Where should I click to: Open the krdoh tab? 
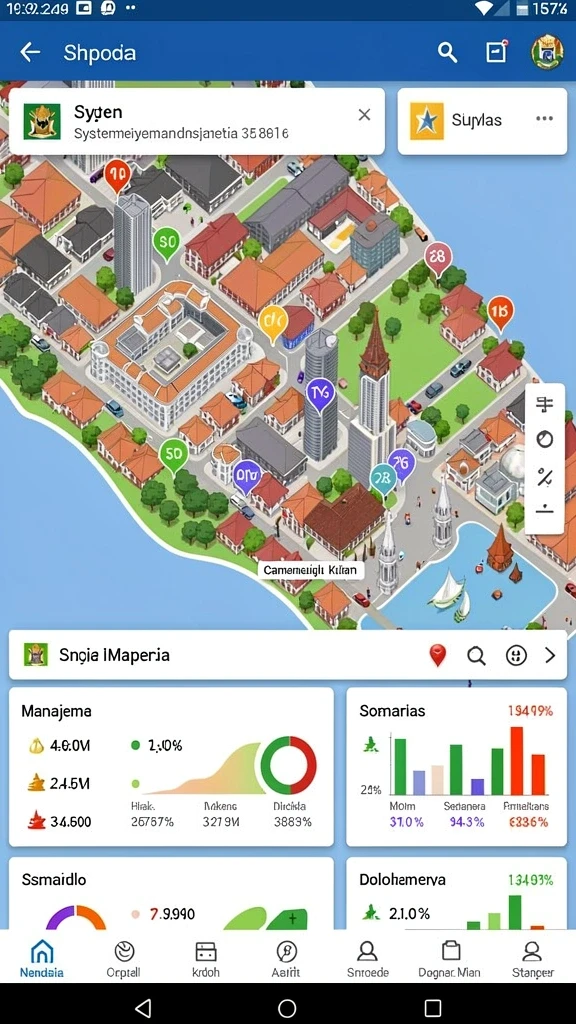[206, 959]
